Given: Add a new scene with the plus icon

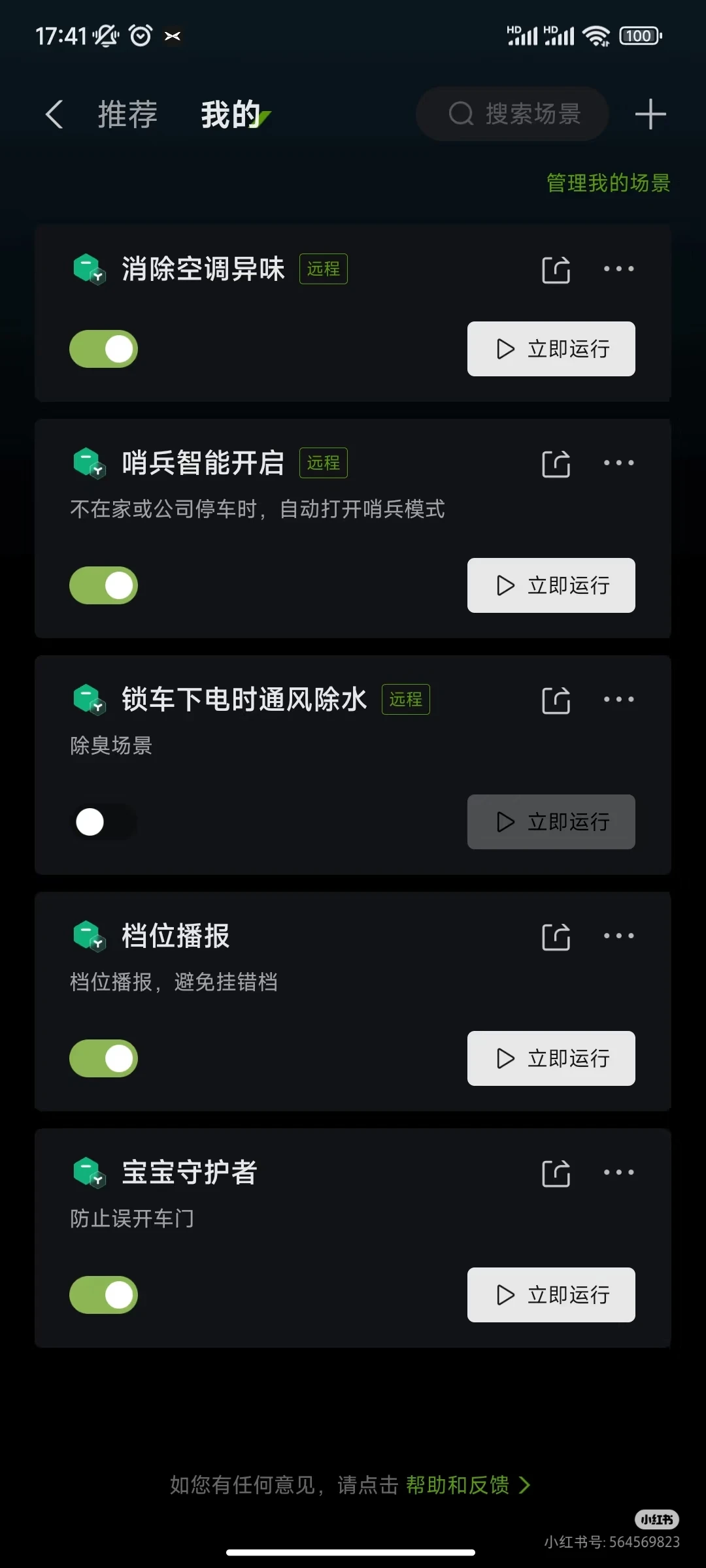Looking at the screenshot, I should click(x=650, y=114).
